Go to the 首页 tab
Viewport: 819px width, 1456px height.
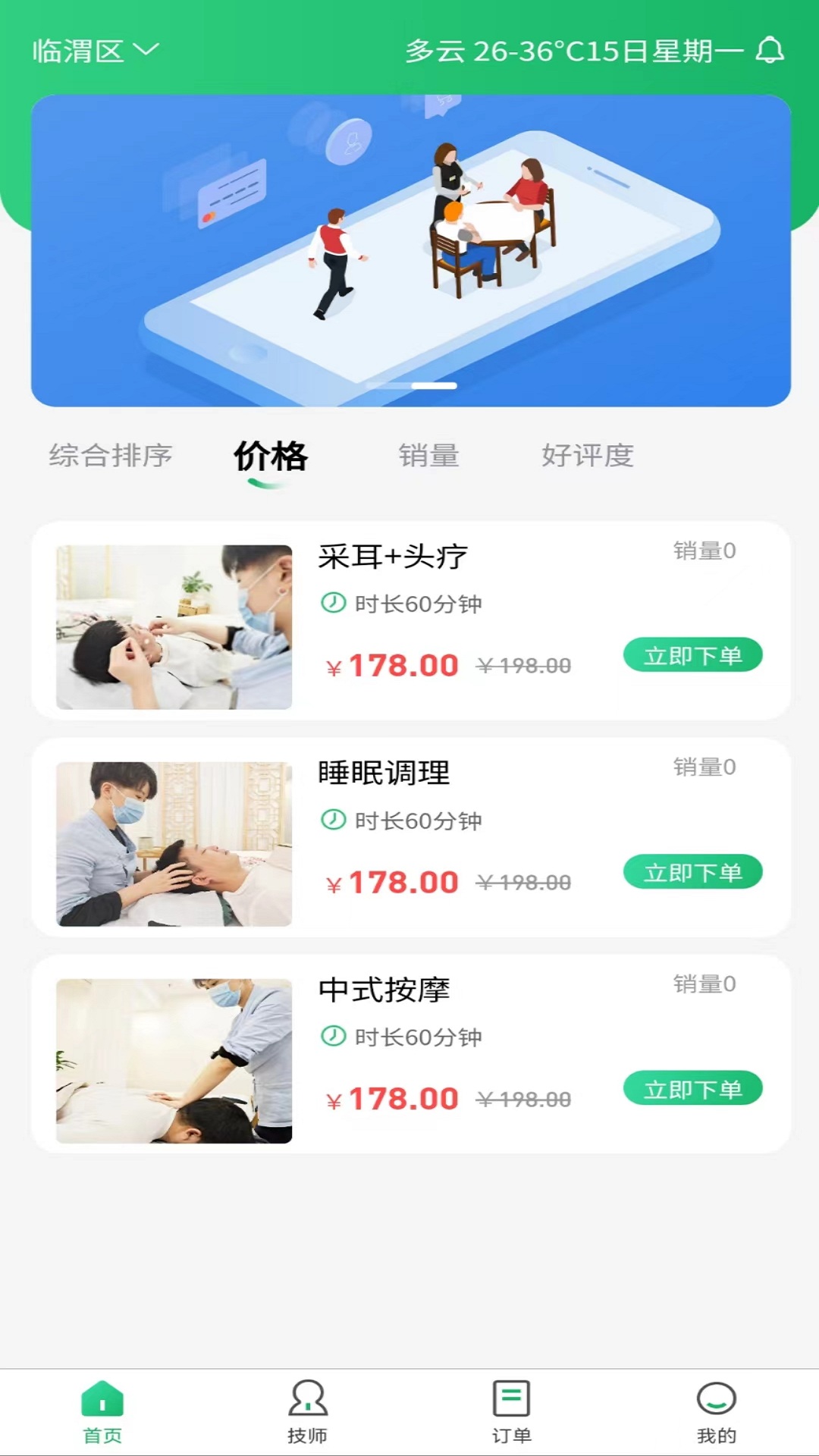102,1412
